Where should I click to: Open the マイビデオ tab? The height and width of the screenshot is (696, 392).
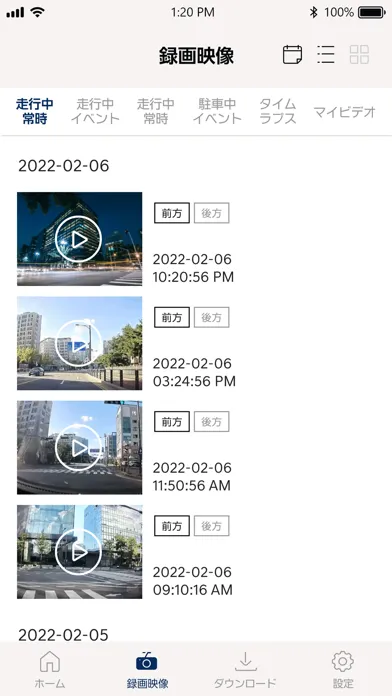pyautogui.click(x=345, y=112)
